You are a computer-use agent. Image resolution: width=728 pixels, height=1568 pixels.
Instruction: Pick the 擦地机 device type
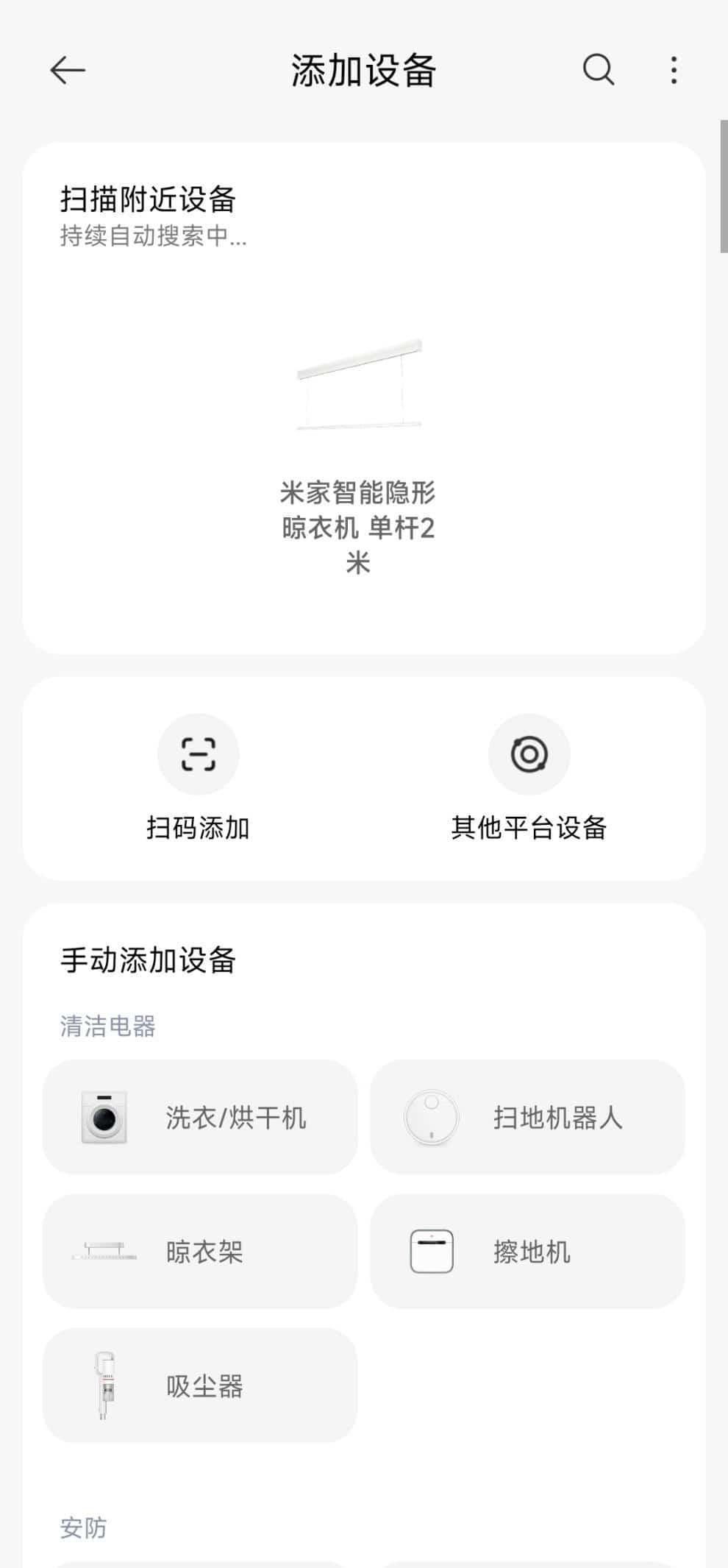click(527, 1251)
